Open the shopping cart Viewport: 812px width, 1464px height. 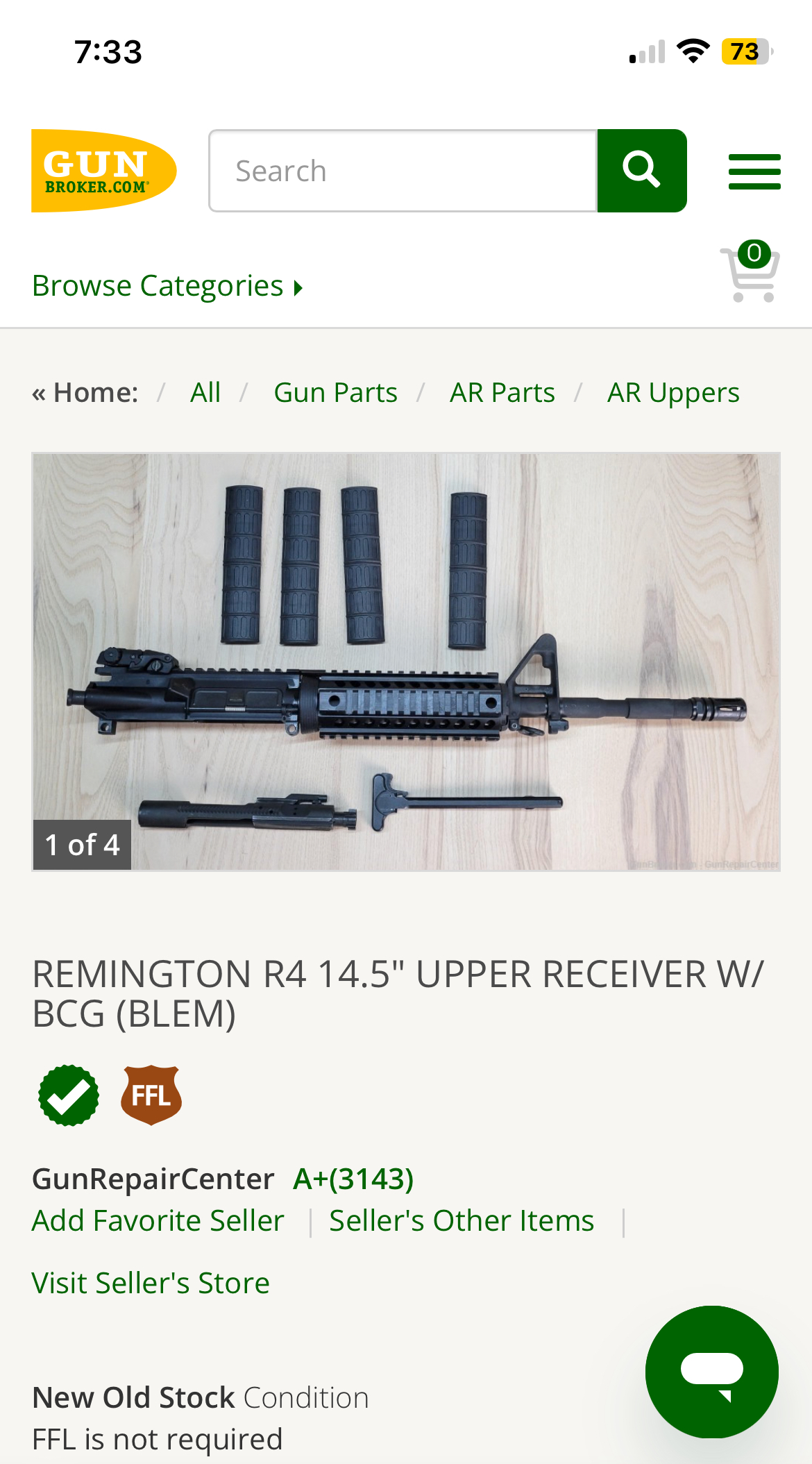(750, 271)
